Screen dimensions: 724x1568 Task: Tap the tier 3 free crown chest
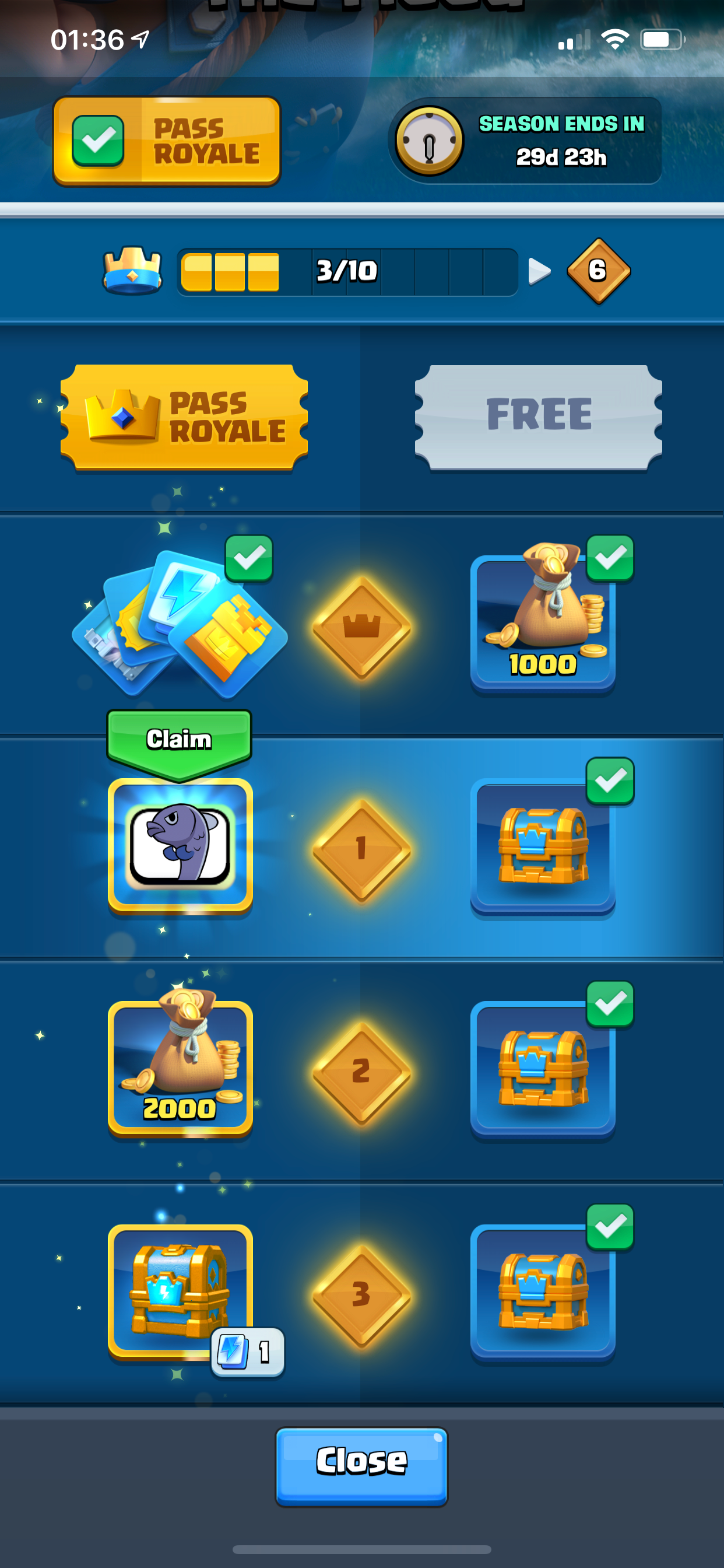543,1291
